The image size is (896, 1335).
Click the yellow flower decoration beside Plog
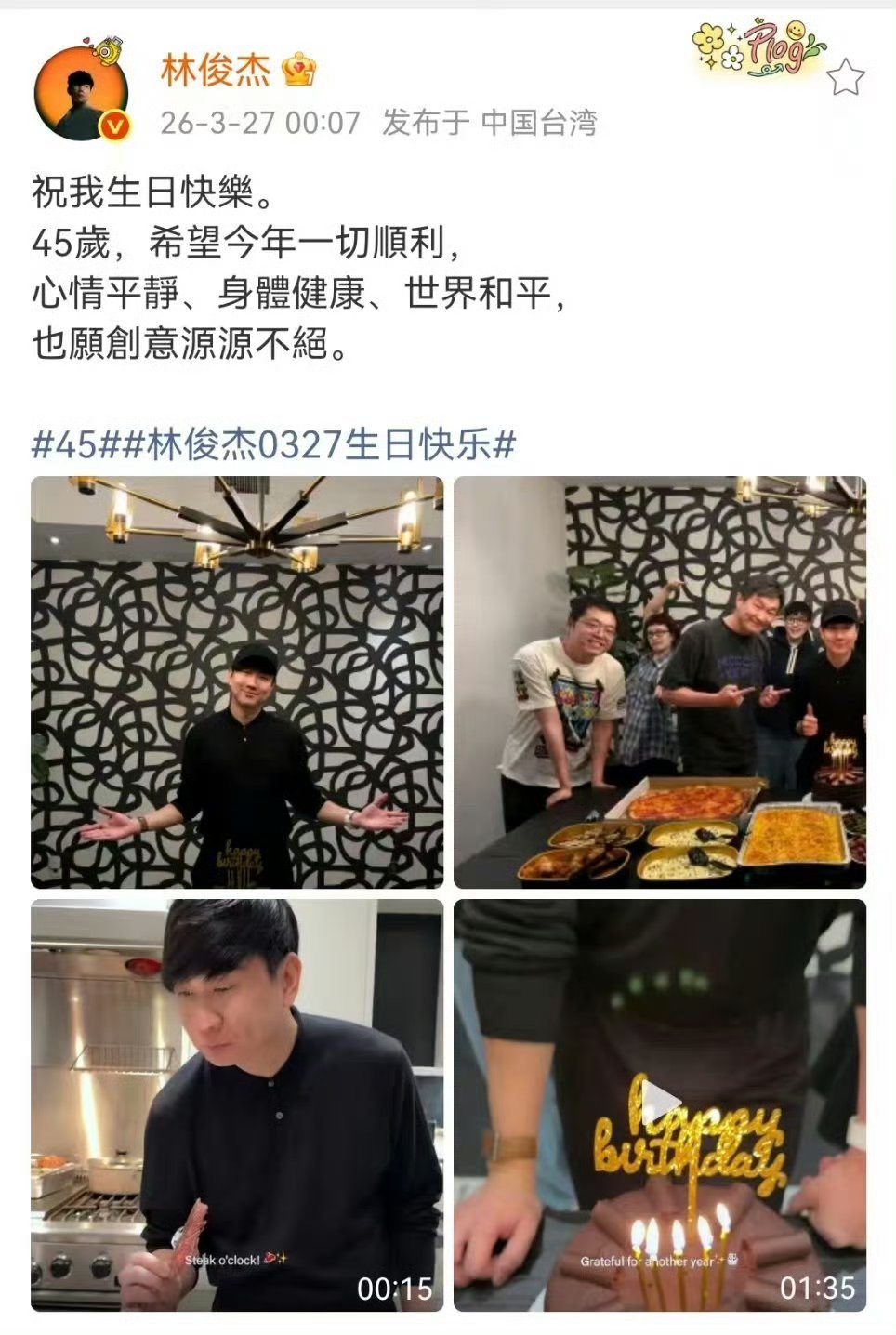pos(709,41)
